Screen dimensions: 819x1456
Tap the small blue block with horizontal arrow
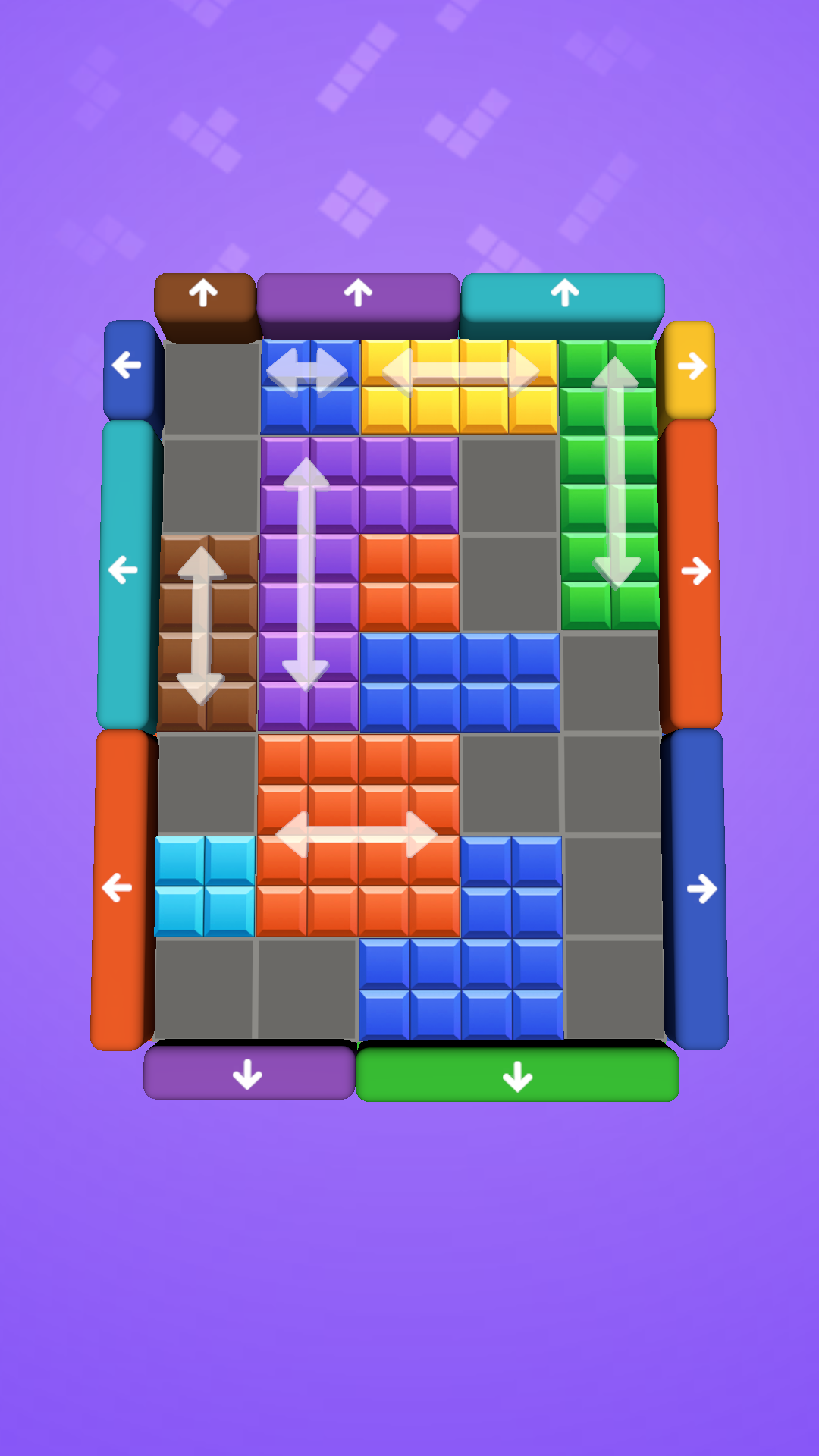309,387
